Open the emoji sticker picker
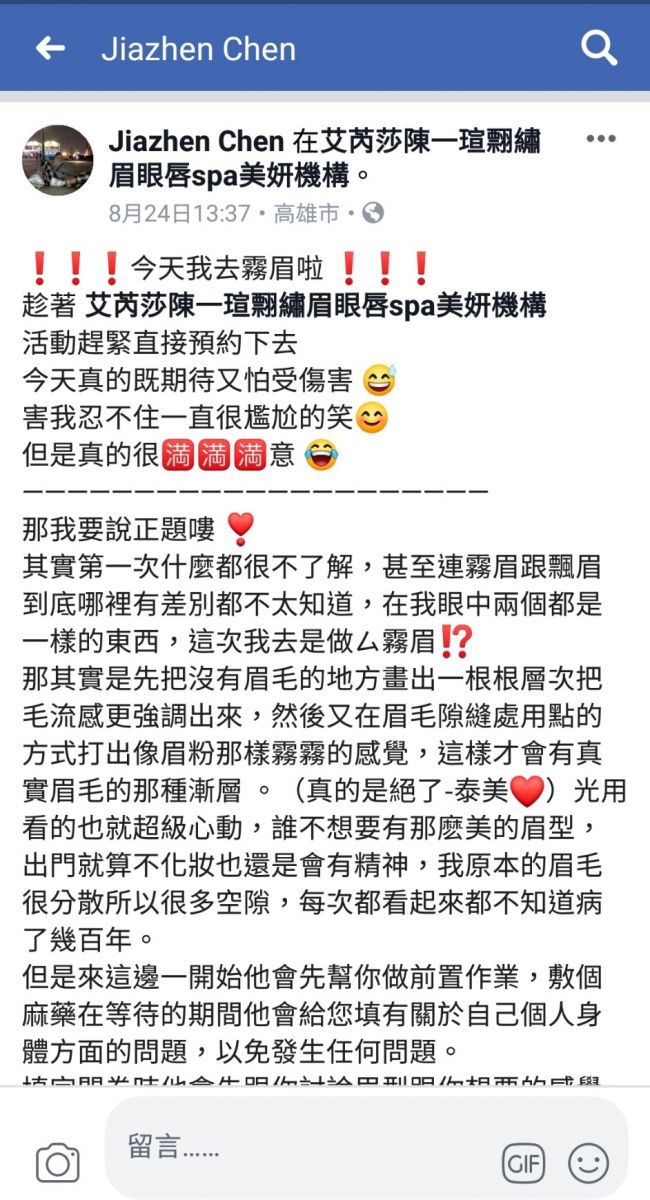The image size is (650, 1200). click(588, 1162)
